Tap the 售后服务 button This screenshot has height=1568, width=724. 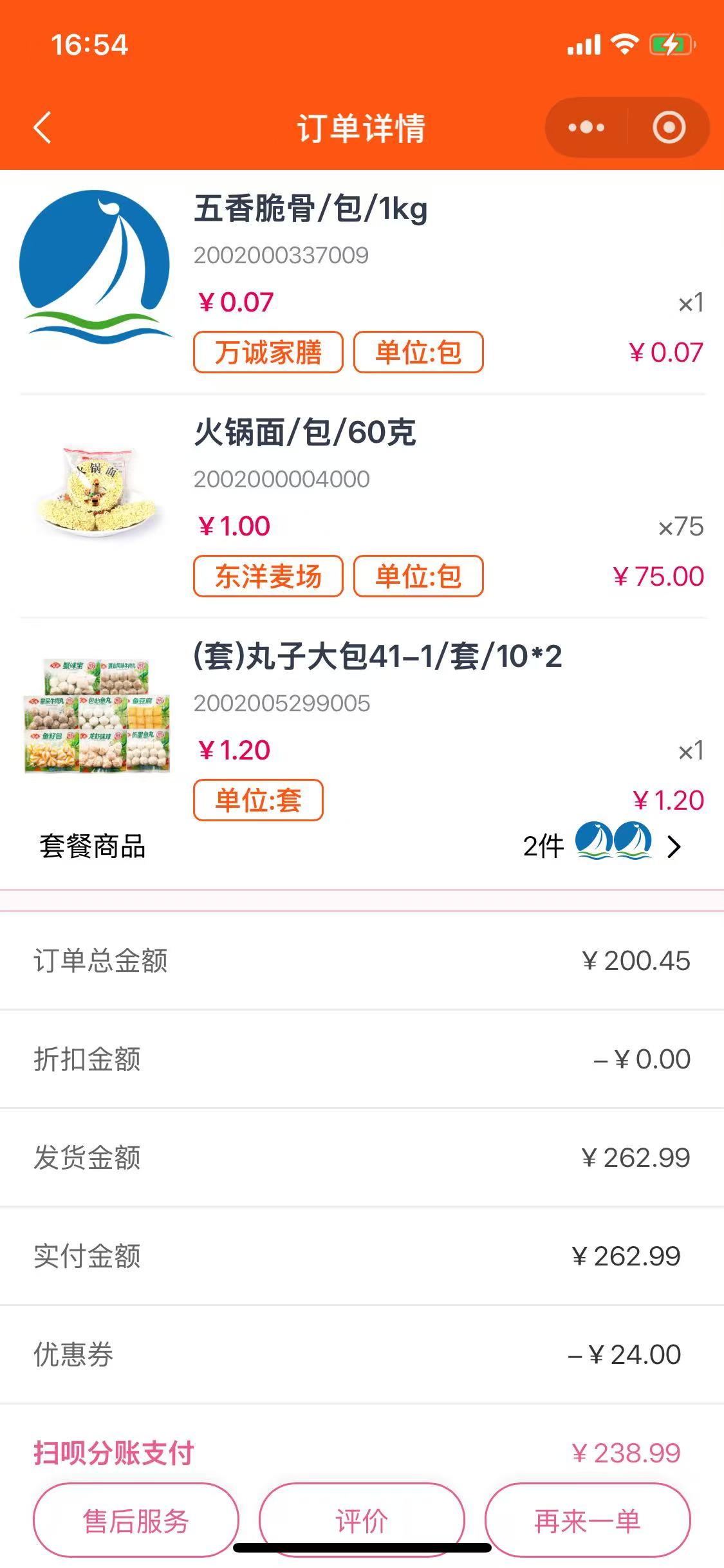(x=136, y=1521)
